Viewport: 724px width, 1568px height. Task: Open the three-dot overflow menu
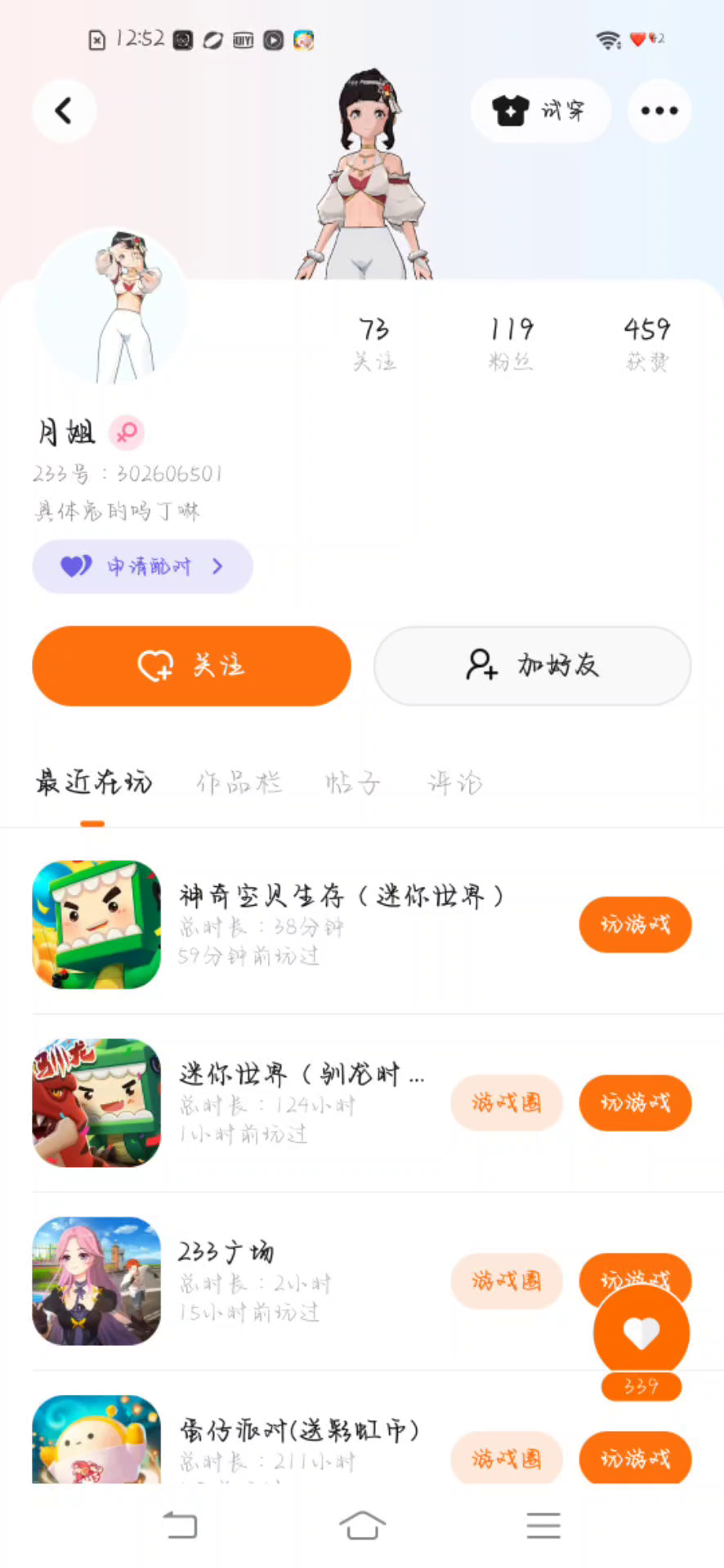(659, 111)
